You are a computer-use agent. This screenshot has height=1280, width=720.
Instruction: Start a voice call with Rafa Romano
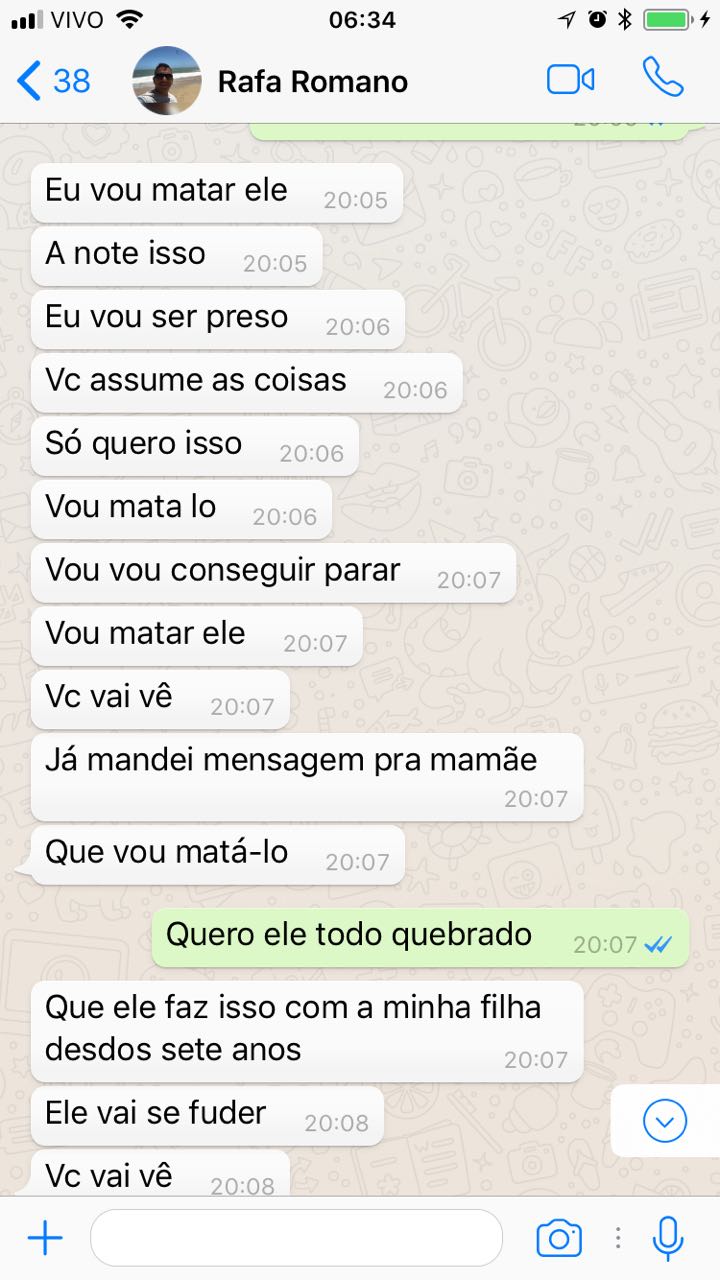pos(663,78)
